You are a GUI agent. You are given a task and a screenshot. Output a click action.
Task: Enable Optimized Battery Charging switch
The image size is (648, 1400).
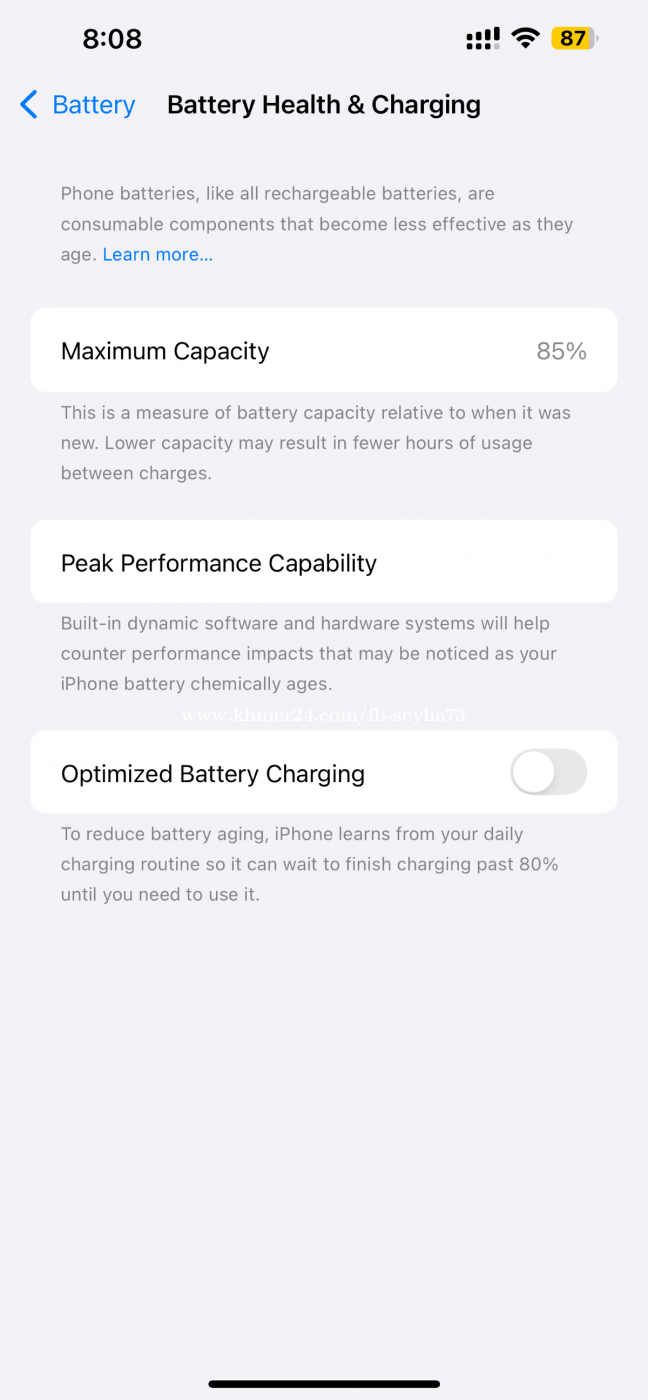tap(548, 772)
